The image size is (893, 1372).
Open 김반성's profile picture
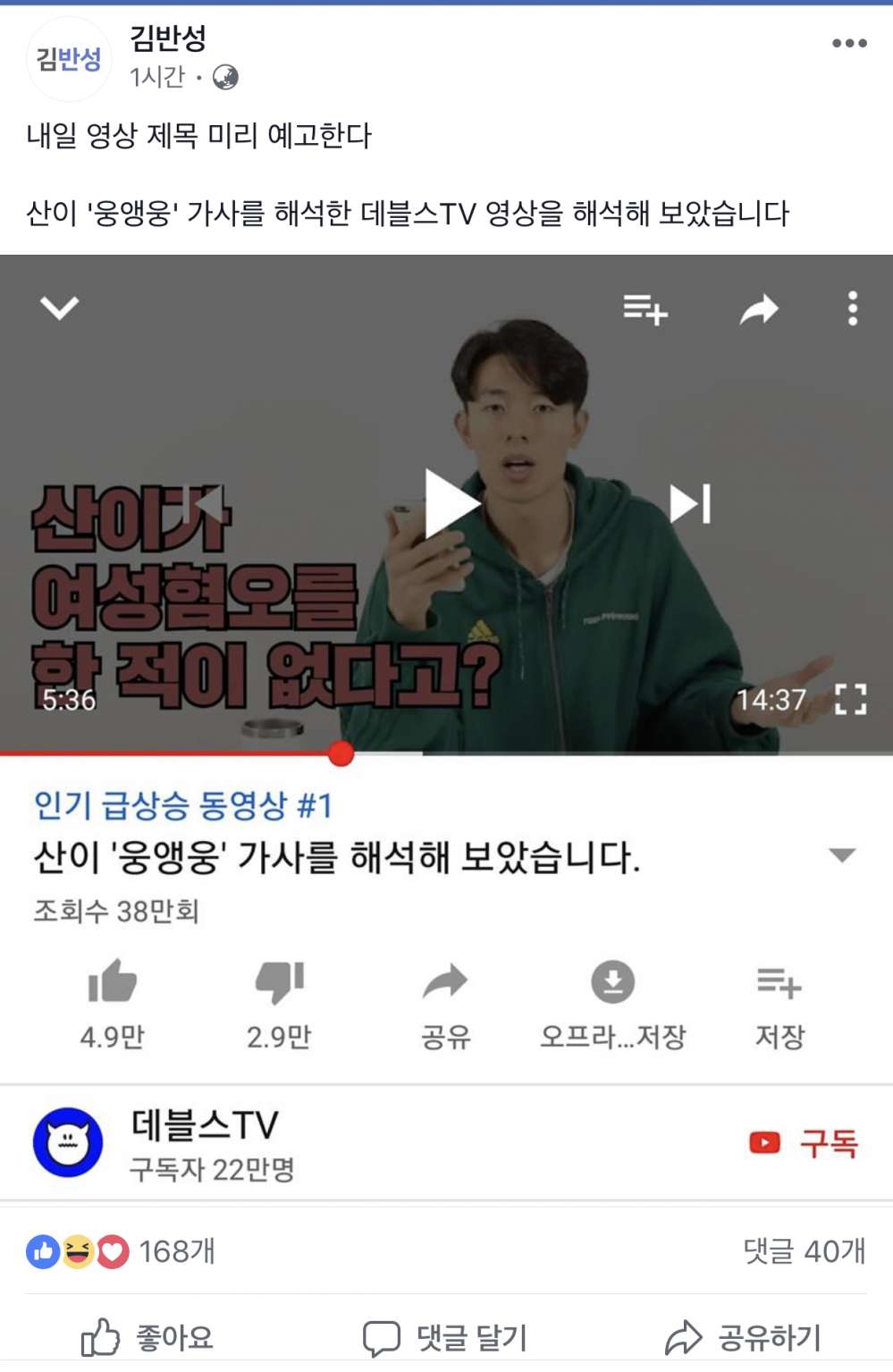(69, 60)
